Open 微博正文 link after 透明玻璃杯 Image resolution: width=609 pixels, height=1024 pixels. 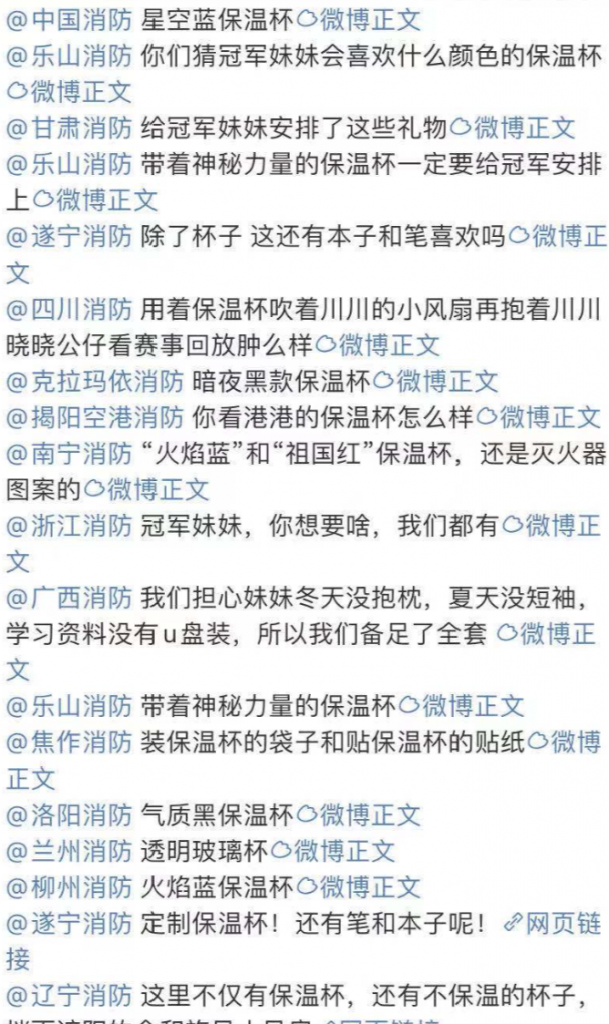pyautogui.click(x=343, y=851)
